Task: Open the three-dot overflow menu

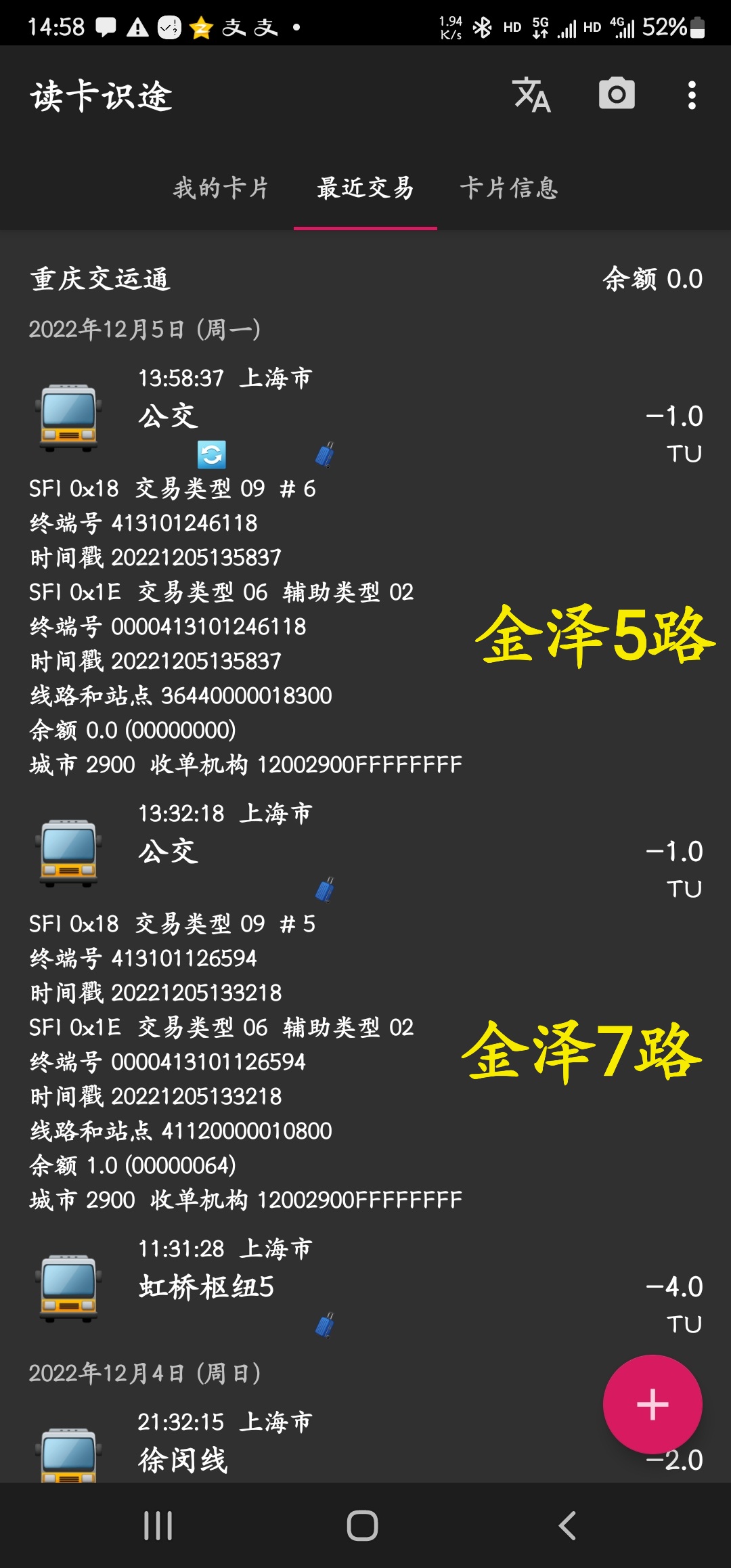Action: (691, 95)
